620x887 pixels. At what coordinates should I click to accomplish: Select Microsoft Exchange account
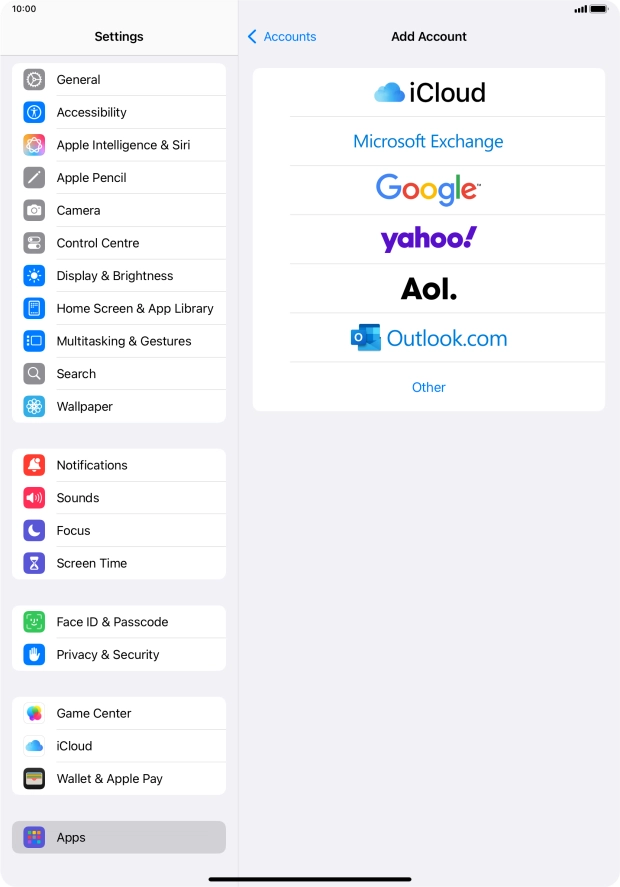(x=429, y=142)
